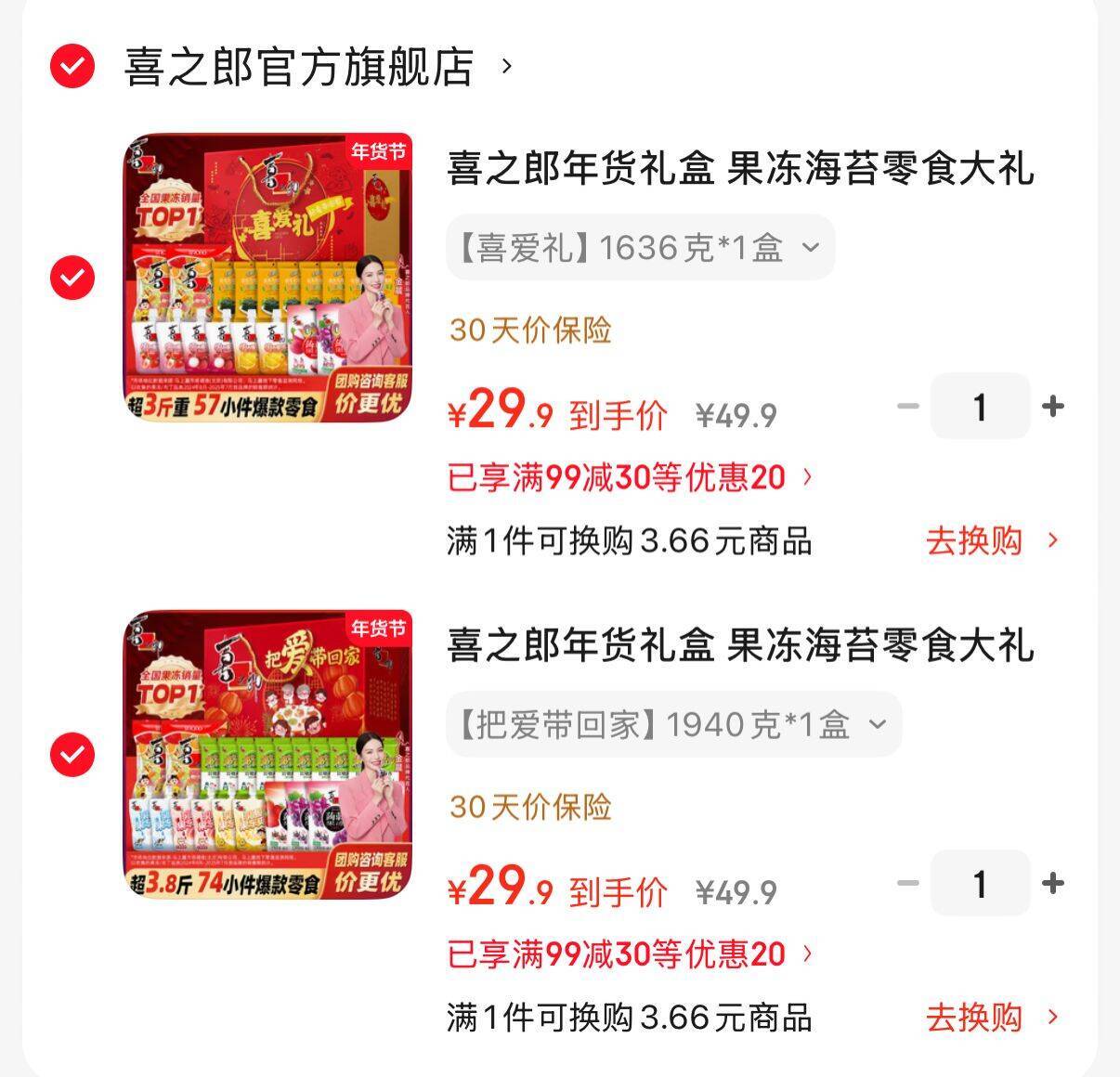Deselect the 【把爱带回家】1940克 item checkbox

72,755
